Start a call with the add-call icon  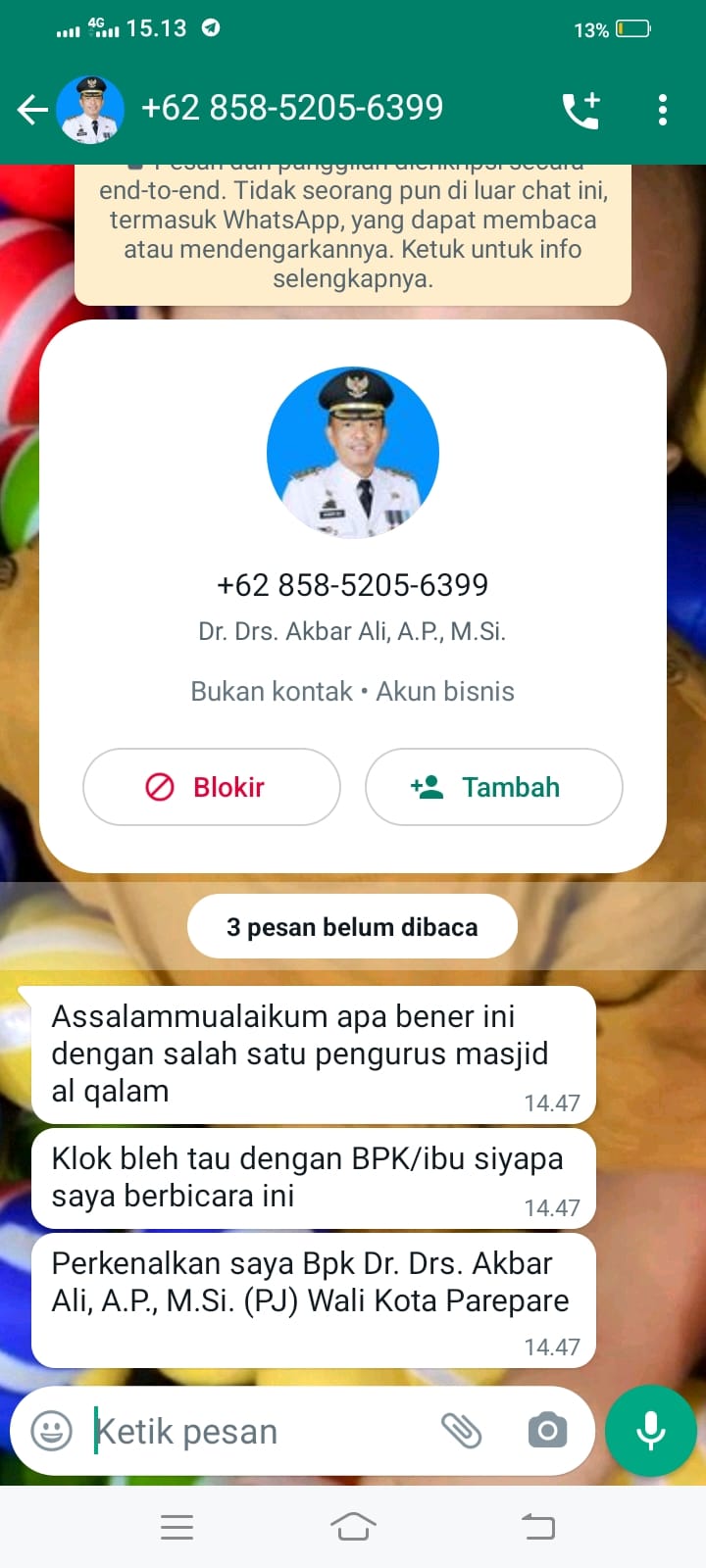(580, 108)
